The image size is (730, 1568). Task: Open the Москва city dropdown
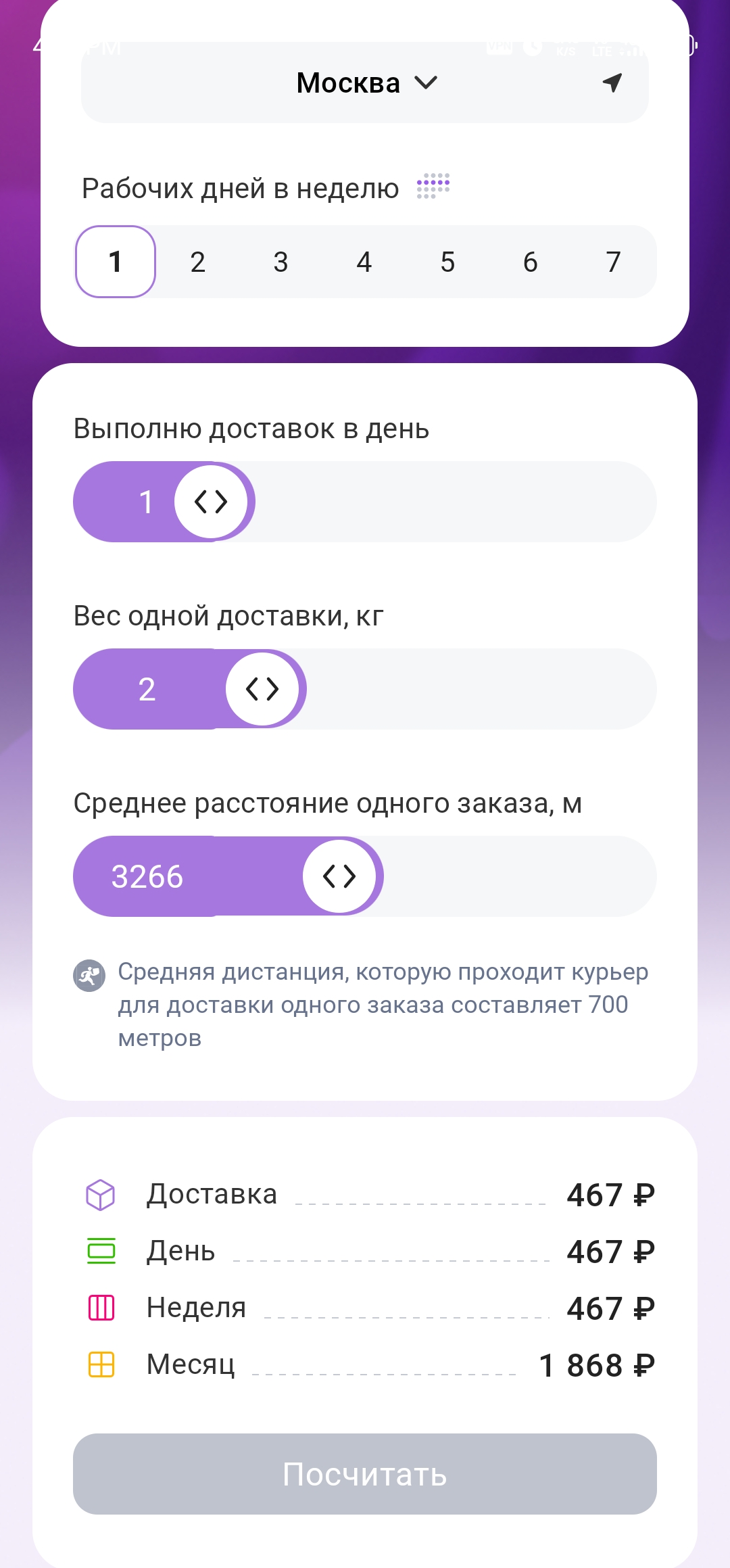(x=366, y=83)
